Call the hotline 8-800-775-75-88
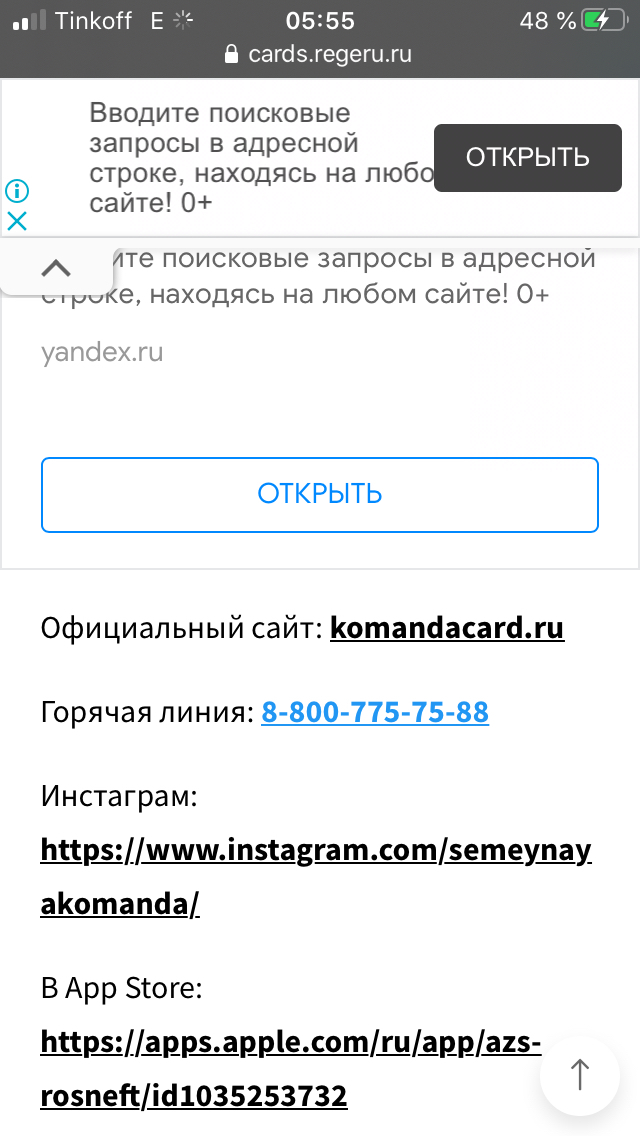The height and width of the screenshot is (1136, 640). [x=375, y=712]
